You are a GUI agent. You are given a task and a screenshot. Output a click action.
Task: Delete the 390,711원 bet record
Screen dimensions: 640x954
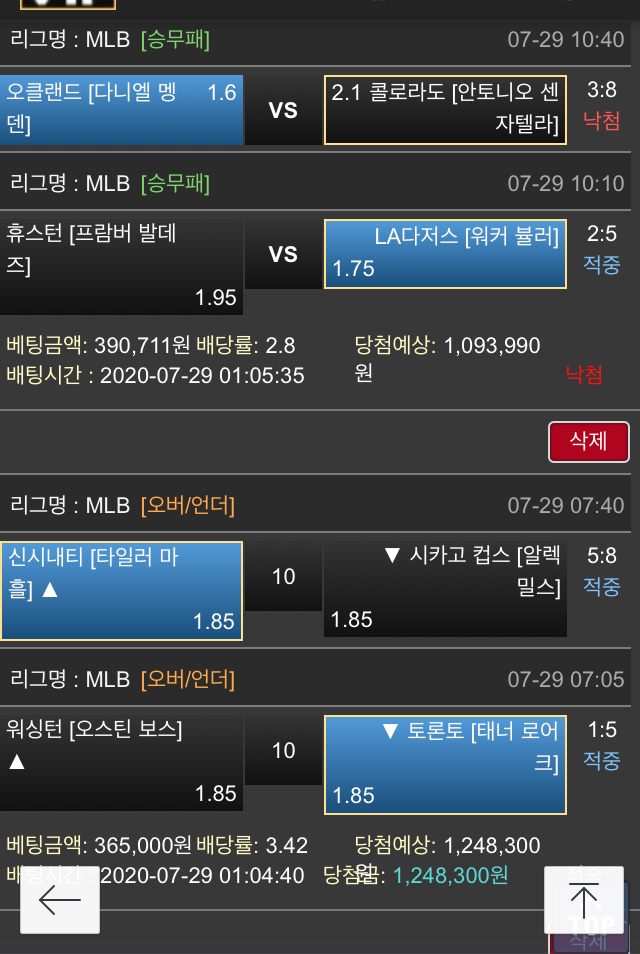click(x=588, y=441)
